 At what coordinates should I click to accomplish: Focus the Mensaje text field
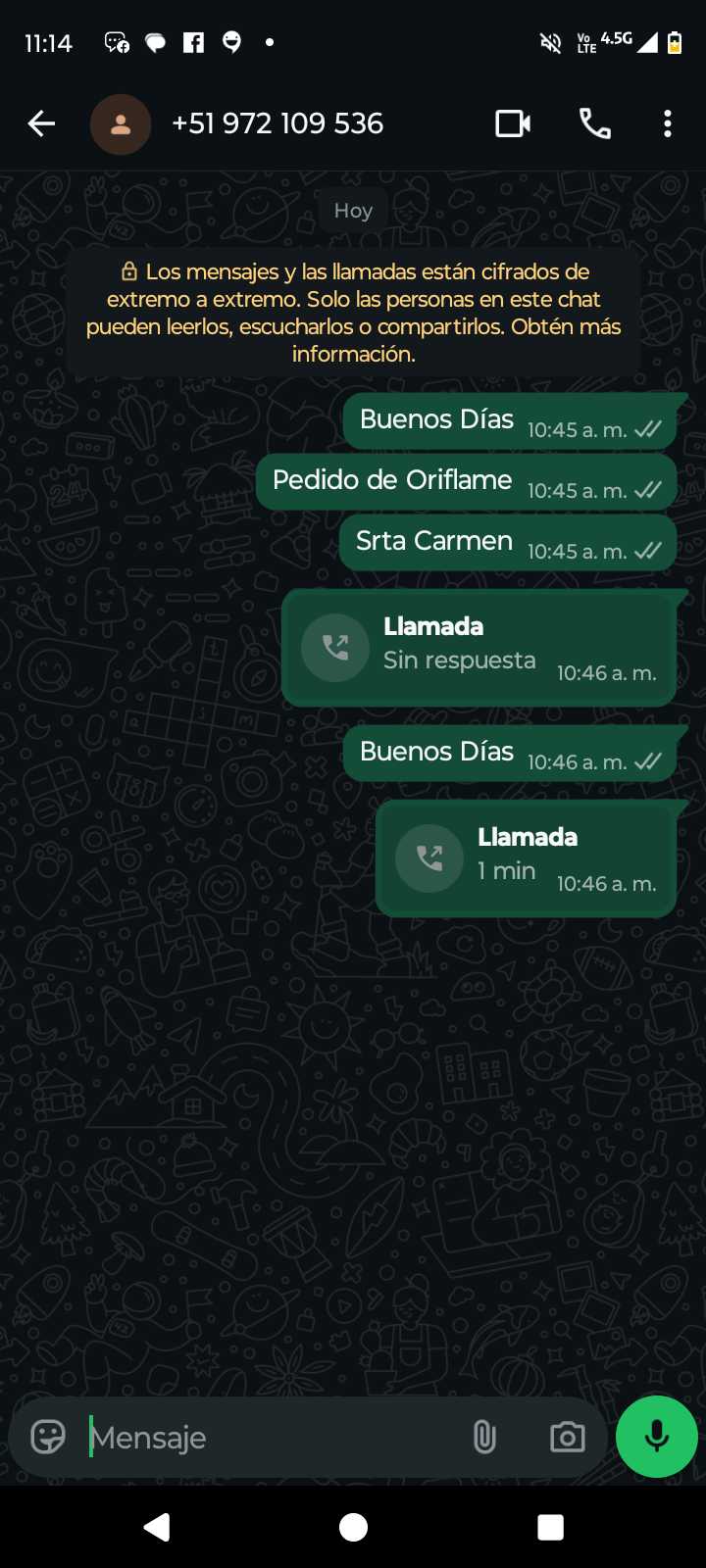click(265, 1438)
